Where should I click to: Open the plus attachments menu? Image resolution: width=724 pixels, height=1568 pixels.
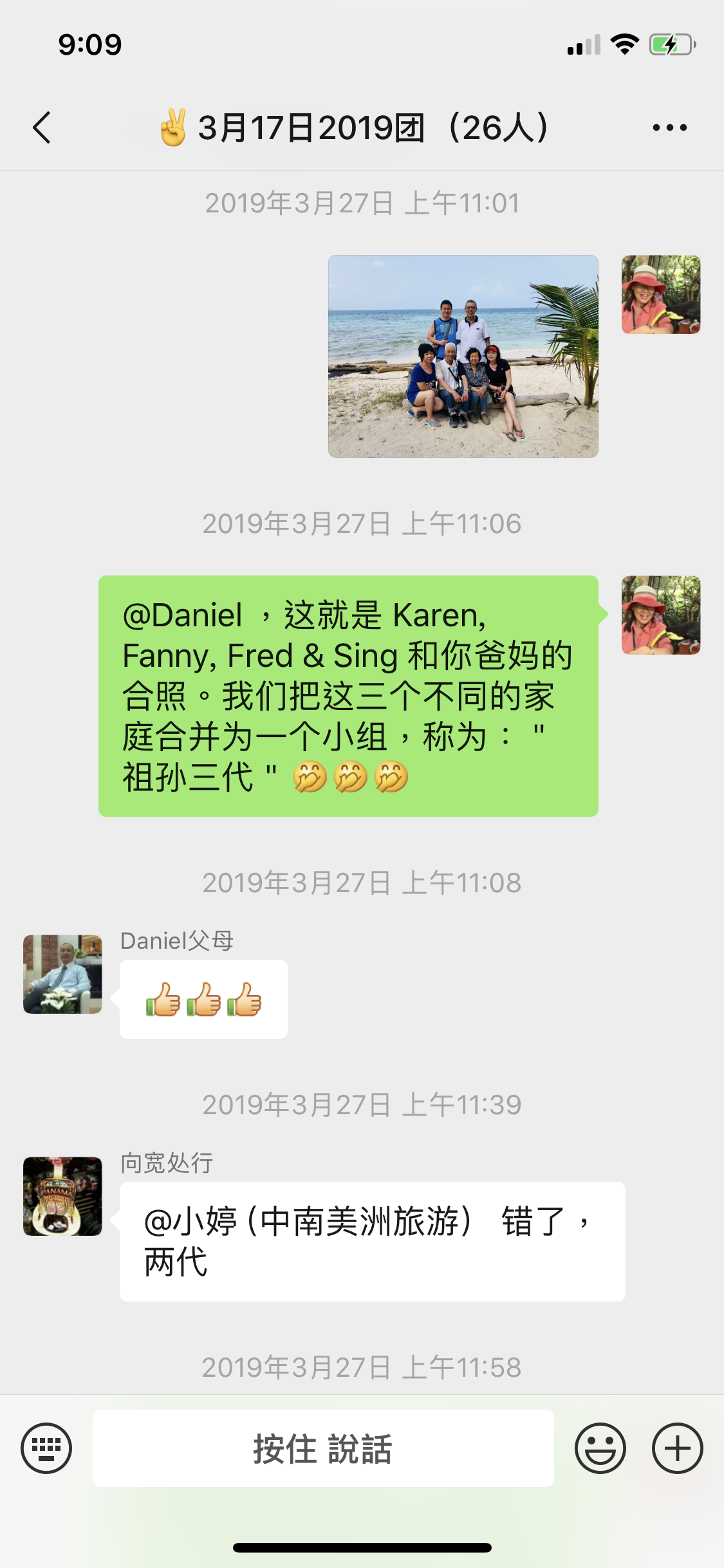(x=677, y=1448)
